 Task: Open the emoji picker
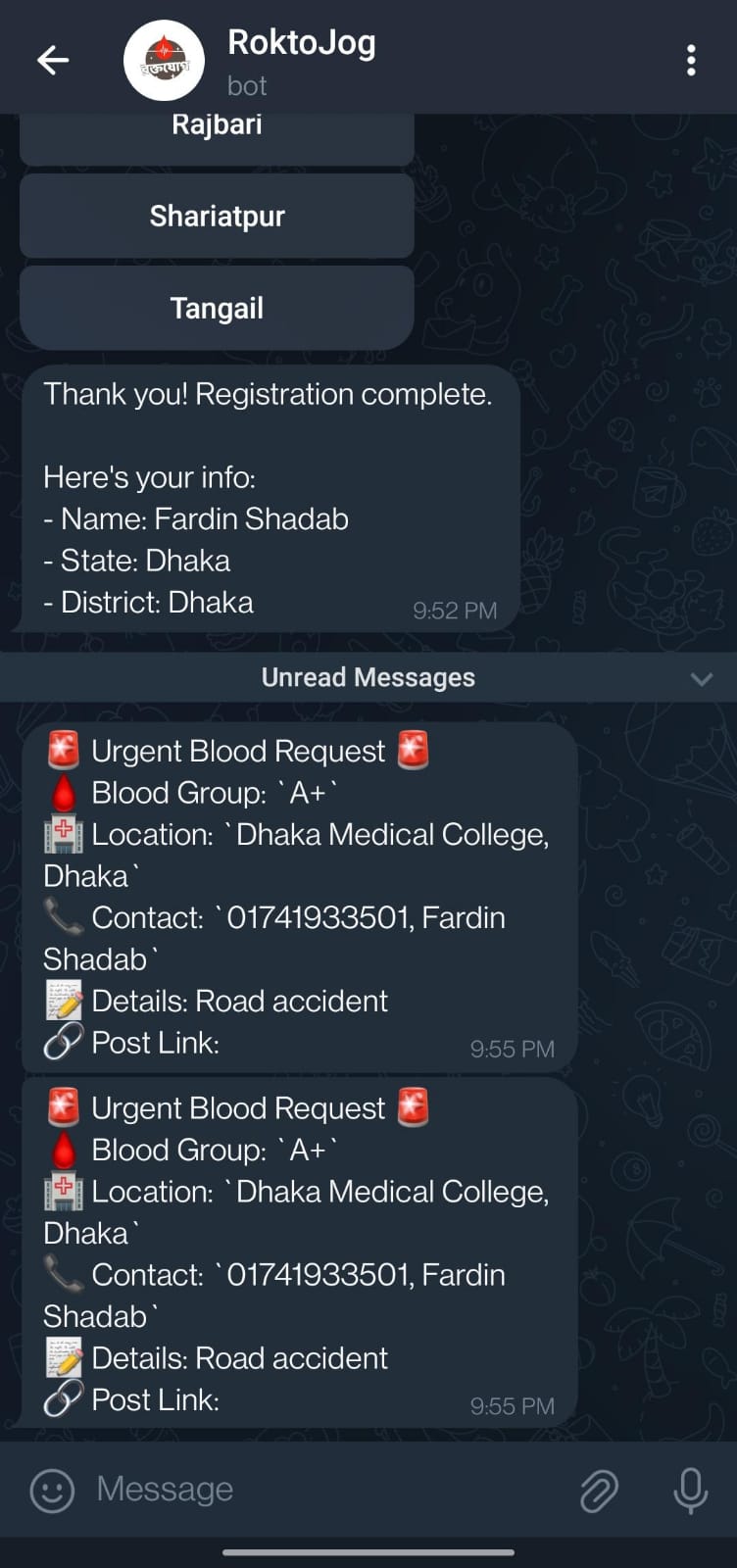pyautogui.click(x=53, y=1491)
